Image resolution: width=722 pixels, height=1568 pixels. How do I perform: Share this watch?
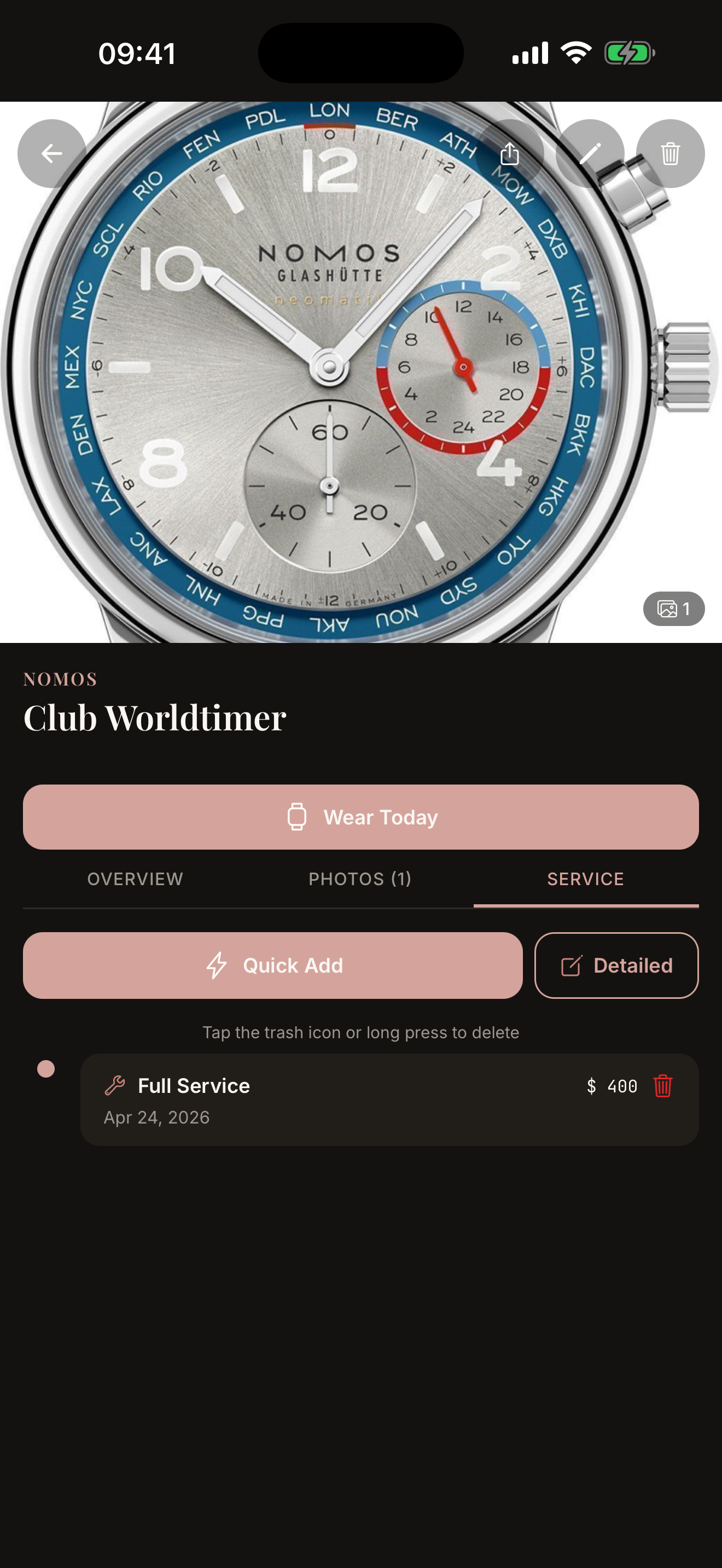[x=510, y=154]
